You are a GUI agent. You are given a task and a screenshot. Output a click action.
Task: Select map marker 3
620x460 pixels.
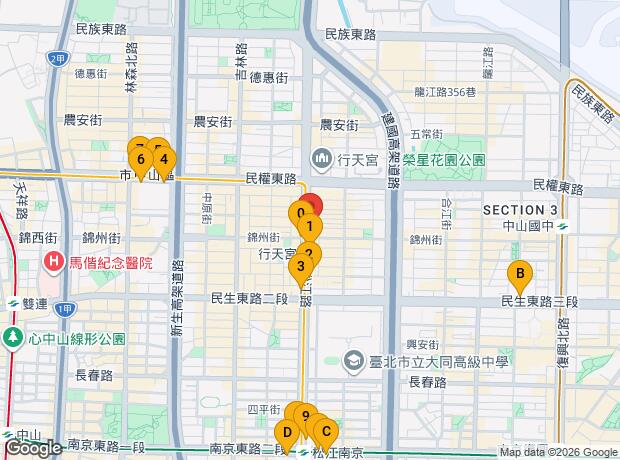point(299,266)
